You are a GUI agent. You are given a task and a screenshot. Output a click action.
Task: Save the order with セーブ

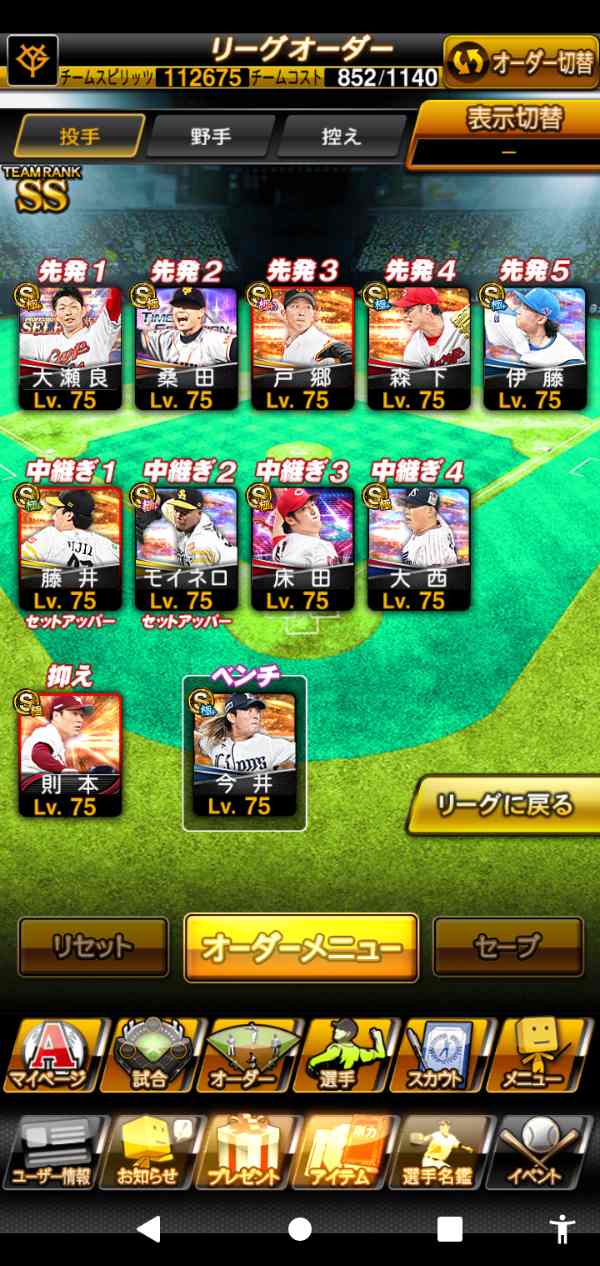click(x=508, y=946)
